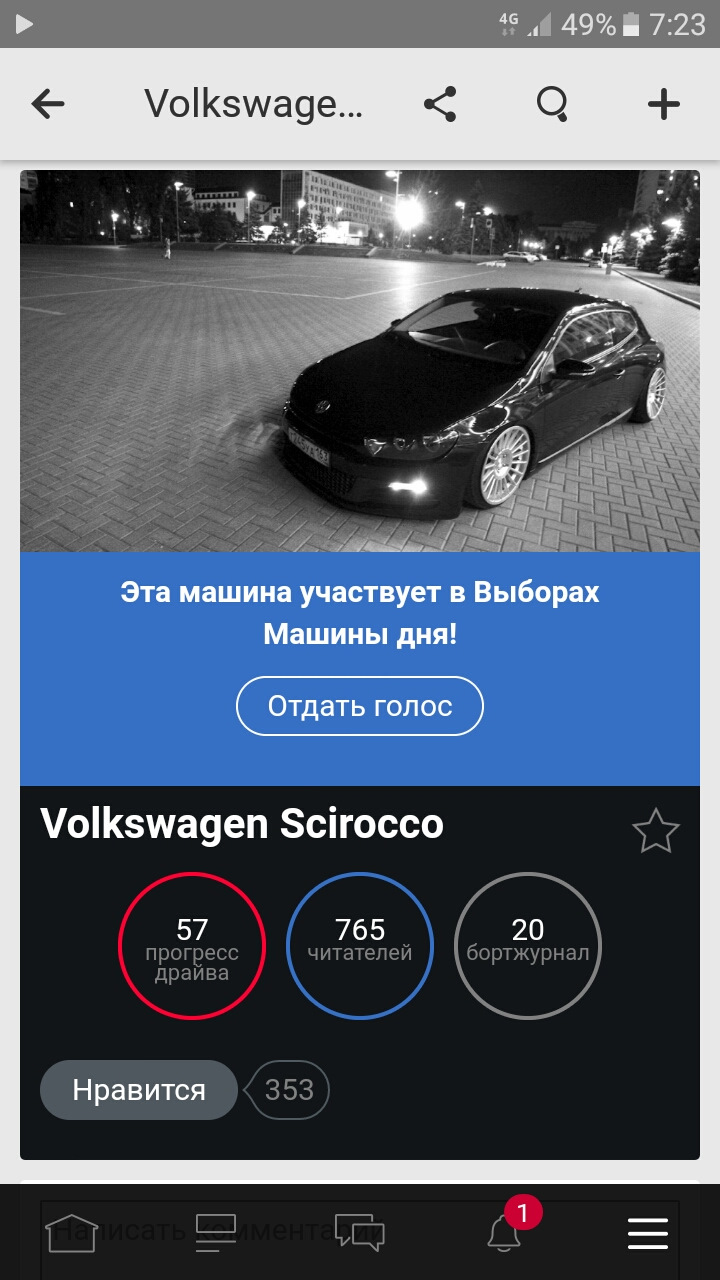The height and width of the screenshot is (1280, 720).
Task: Tap the Volkswagen Scirocco title
Action: coord(241,824)
